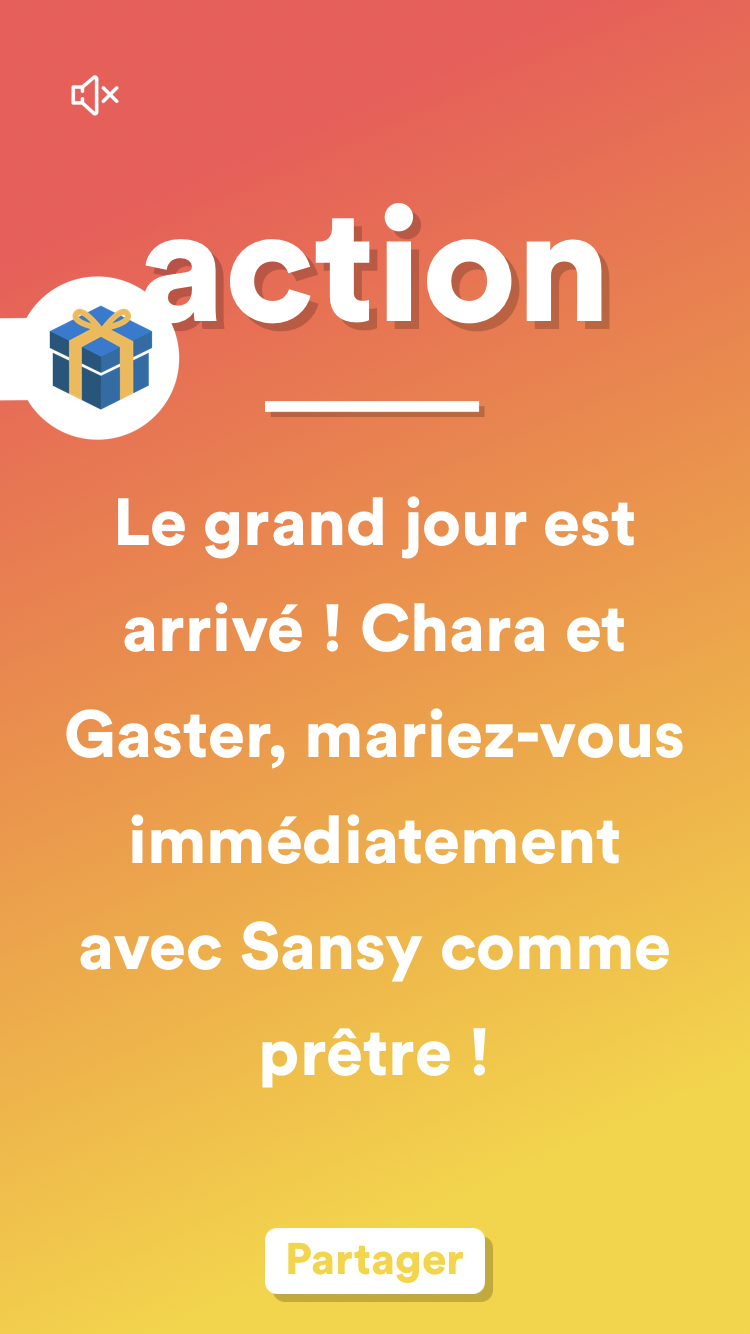Unmute the sound with the speaker icon

95,95
